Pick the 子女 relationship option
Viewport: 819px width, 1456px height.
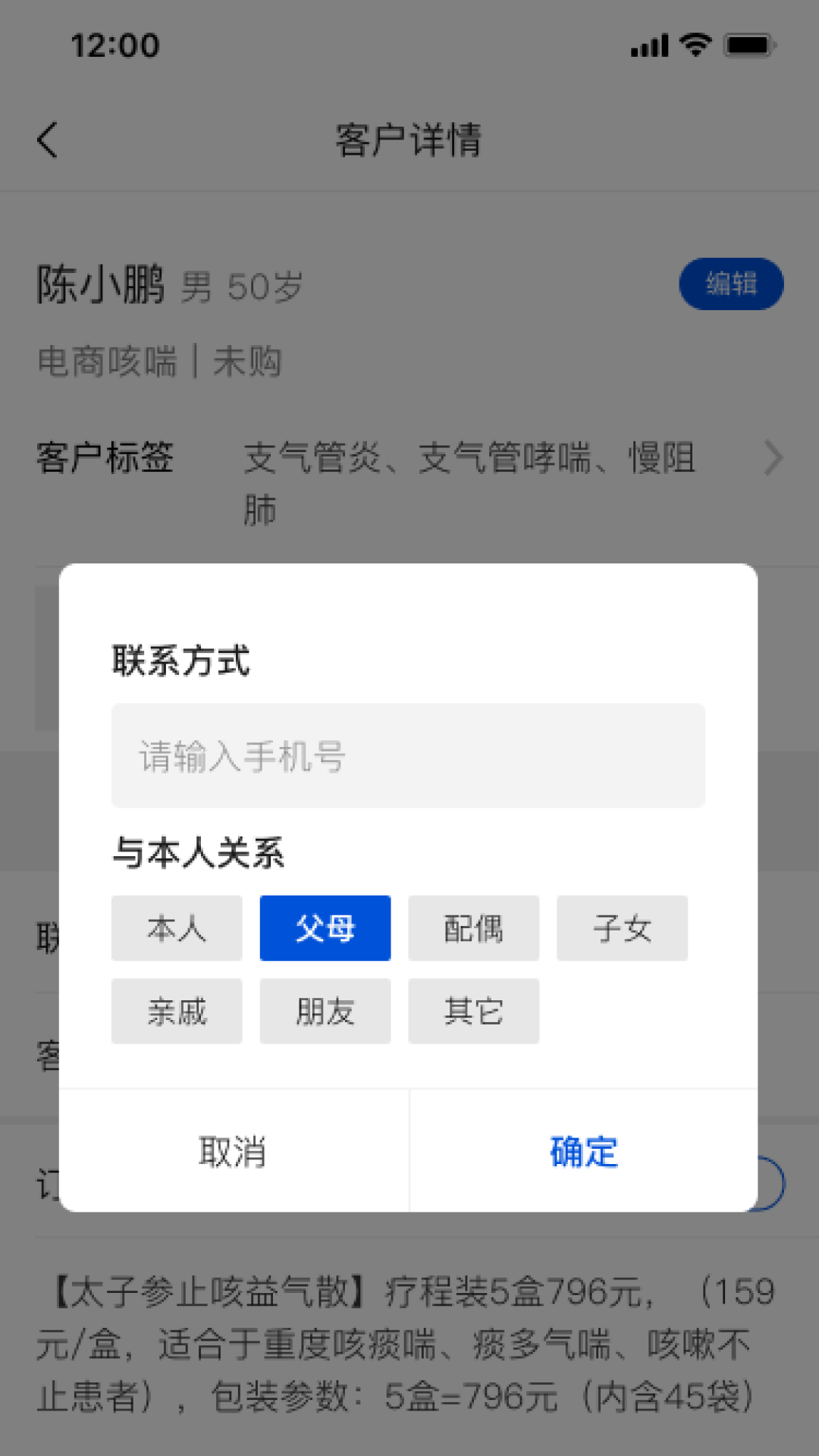click(622, 928)
